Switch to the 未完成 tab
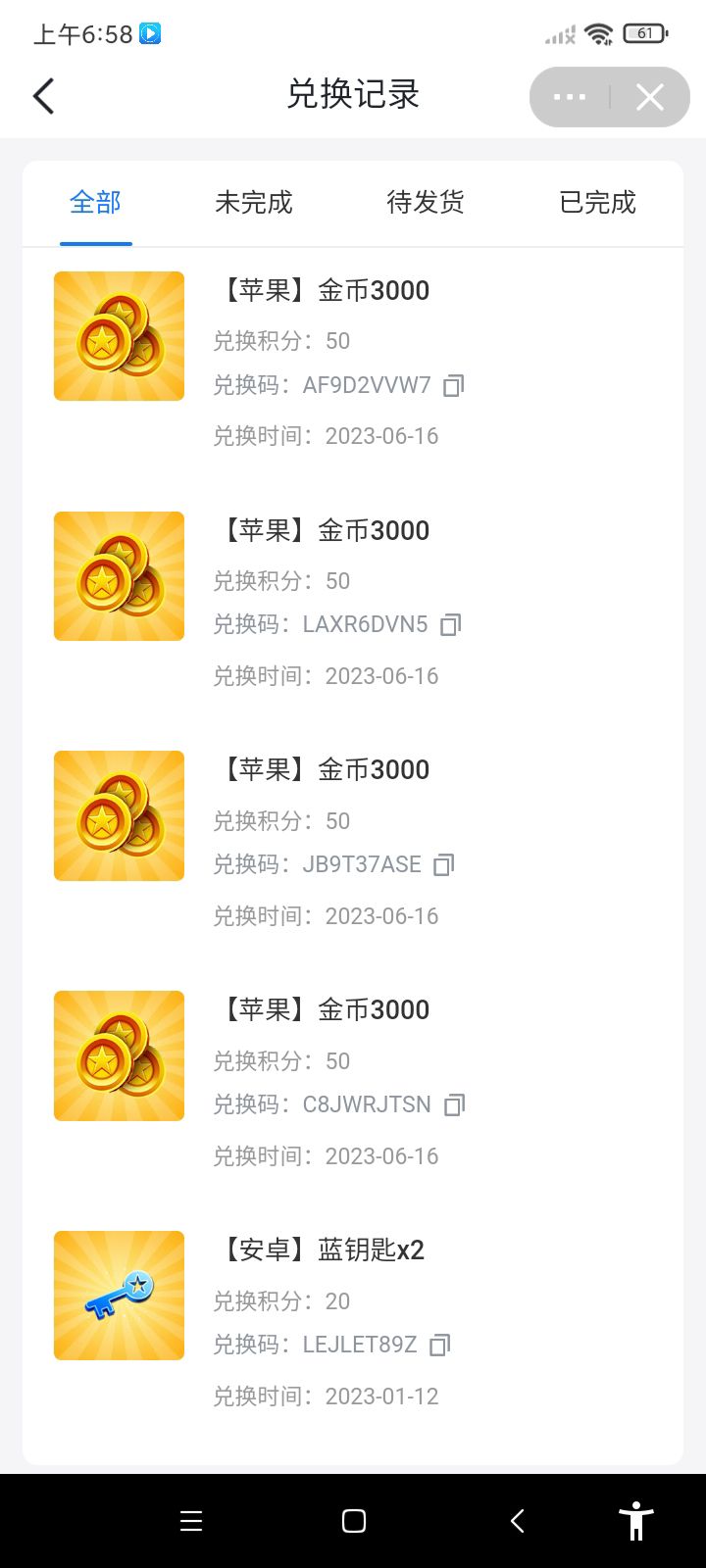This screenshot has width=706, height=1568. (x=253, y=203)
